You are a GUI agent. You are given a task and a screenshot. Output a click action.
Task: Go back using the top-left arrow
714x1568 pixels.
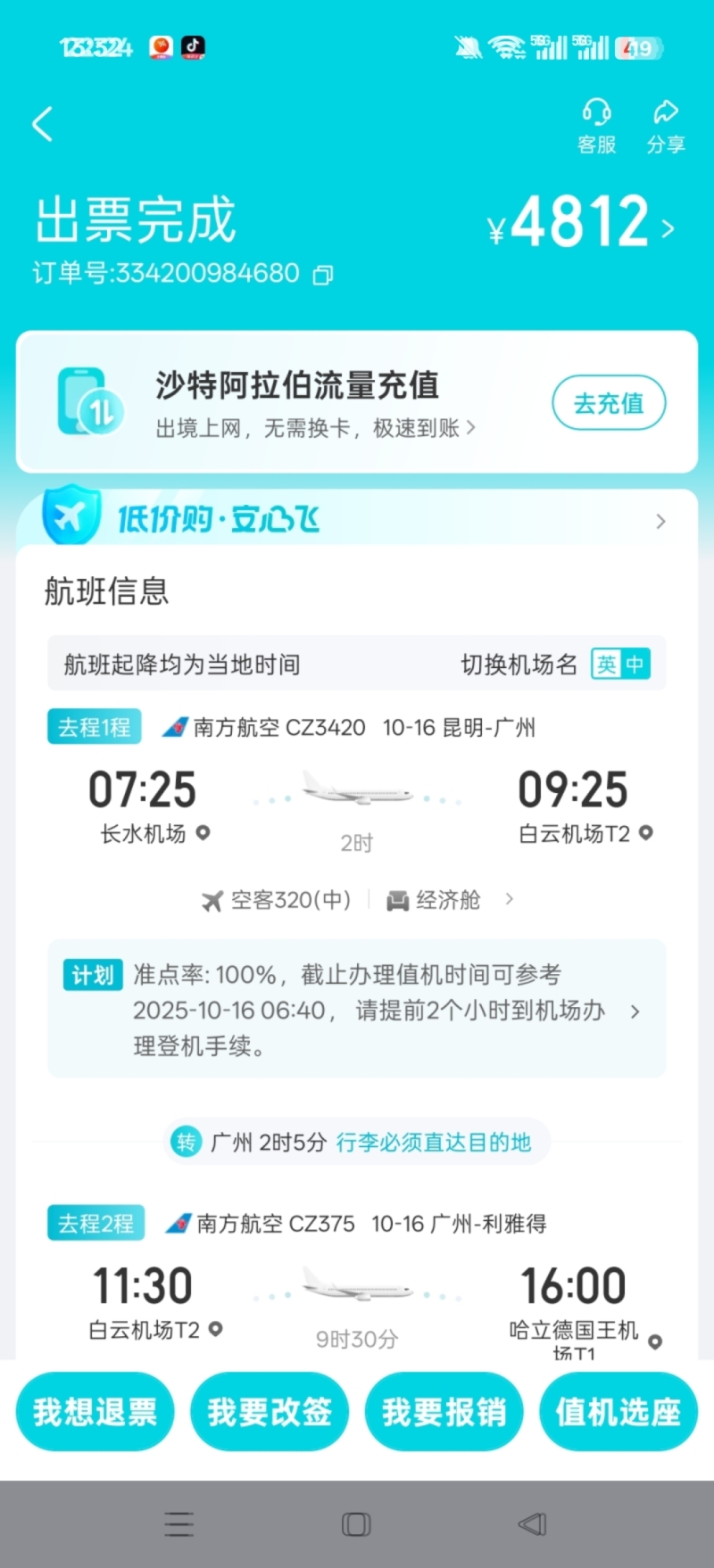[x=43, y=124]
